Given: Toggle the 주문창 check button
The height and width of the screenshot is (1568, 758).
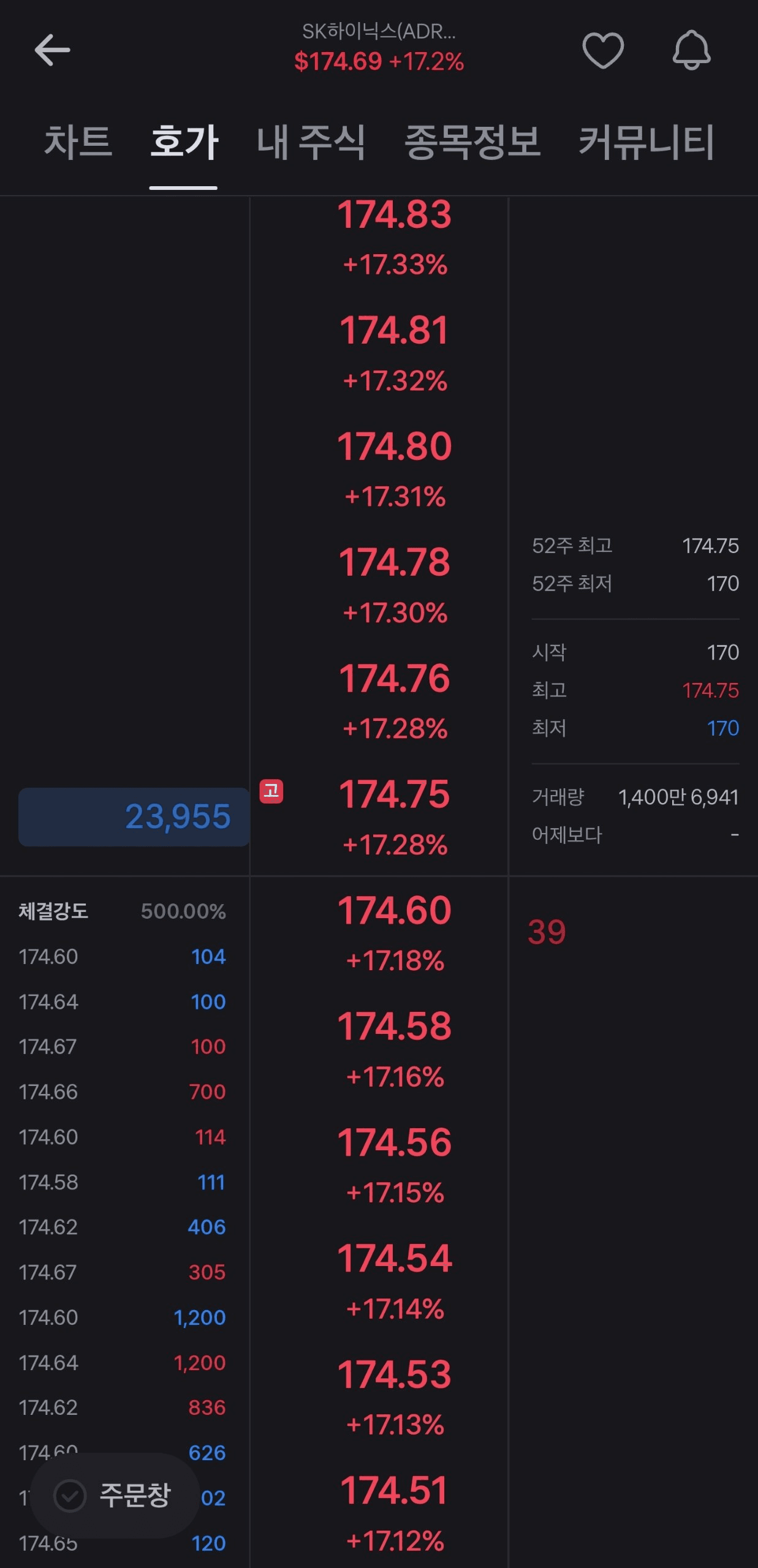Looking at the screenshot, I should tap(115, 1495).
